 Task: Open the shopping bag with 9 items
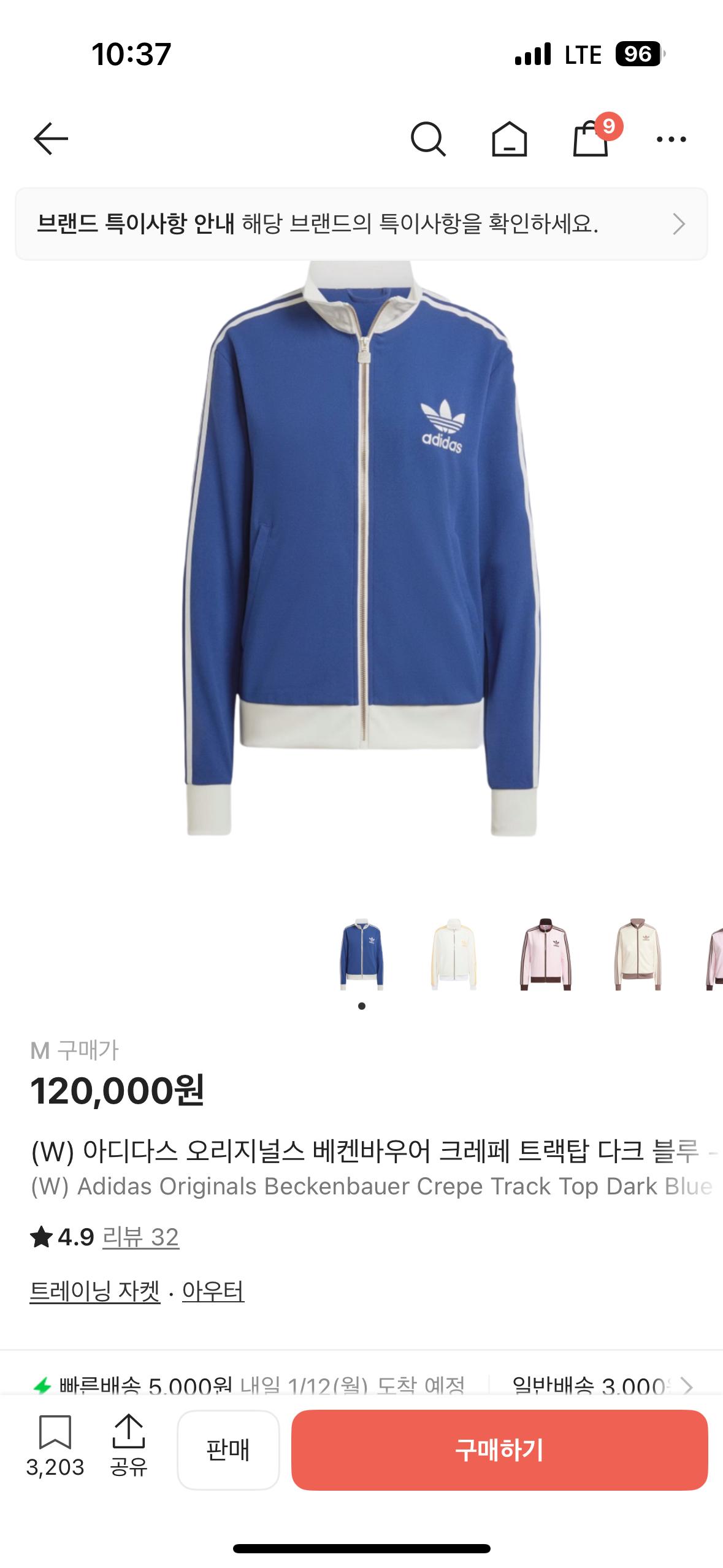[x=594, y=136]
